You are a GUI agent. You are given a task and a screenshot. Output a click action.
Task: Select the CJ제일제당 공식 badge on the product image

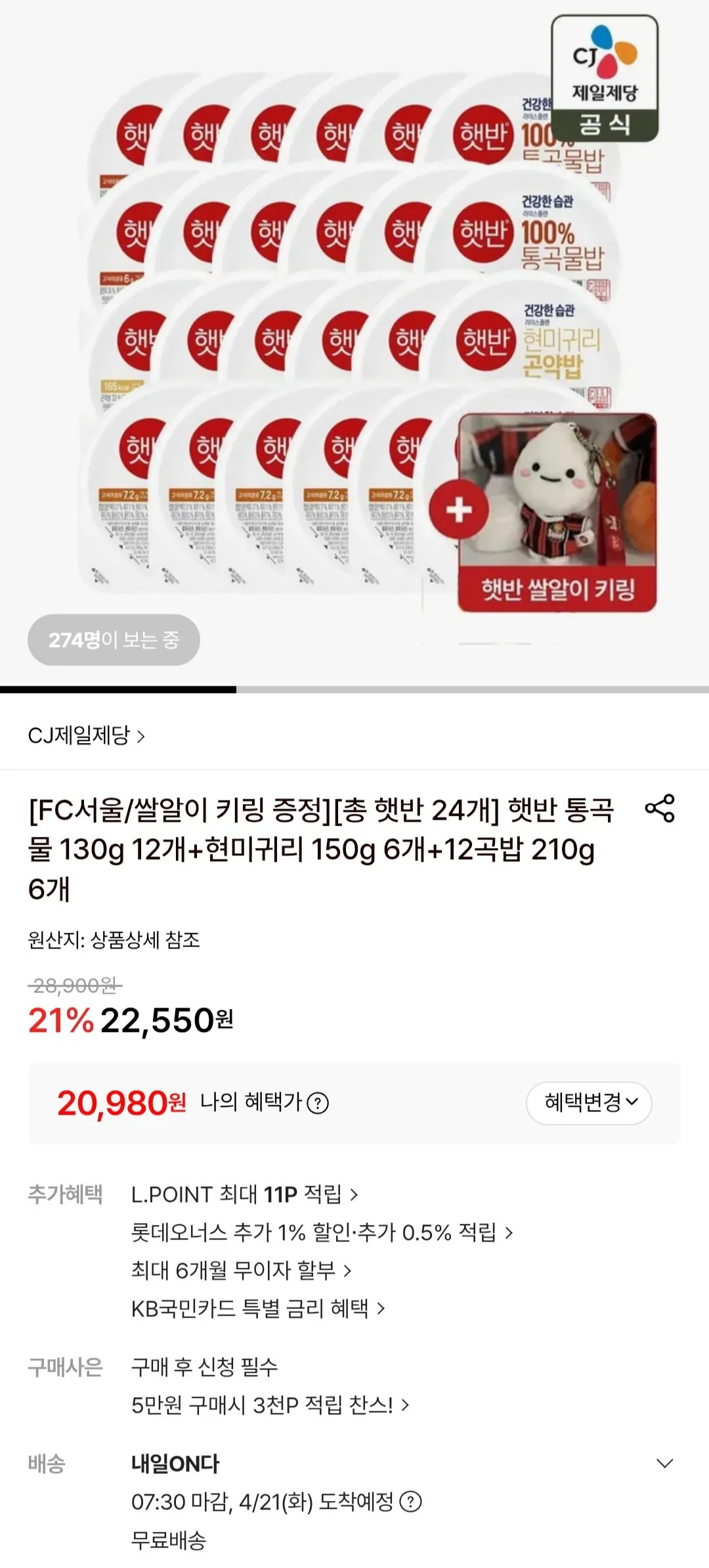pyautogui.click(x=605, y=78)
